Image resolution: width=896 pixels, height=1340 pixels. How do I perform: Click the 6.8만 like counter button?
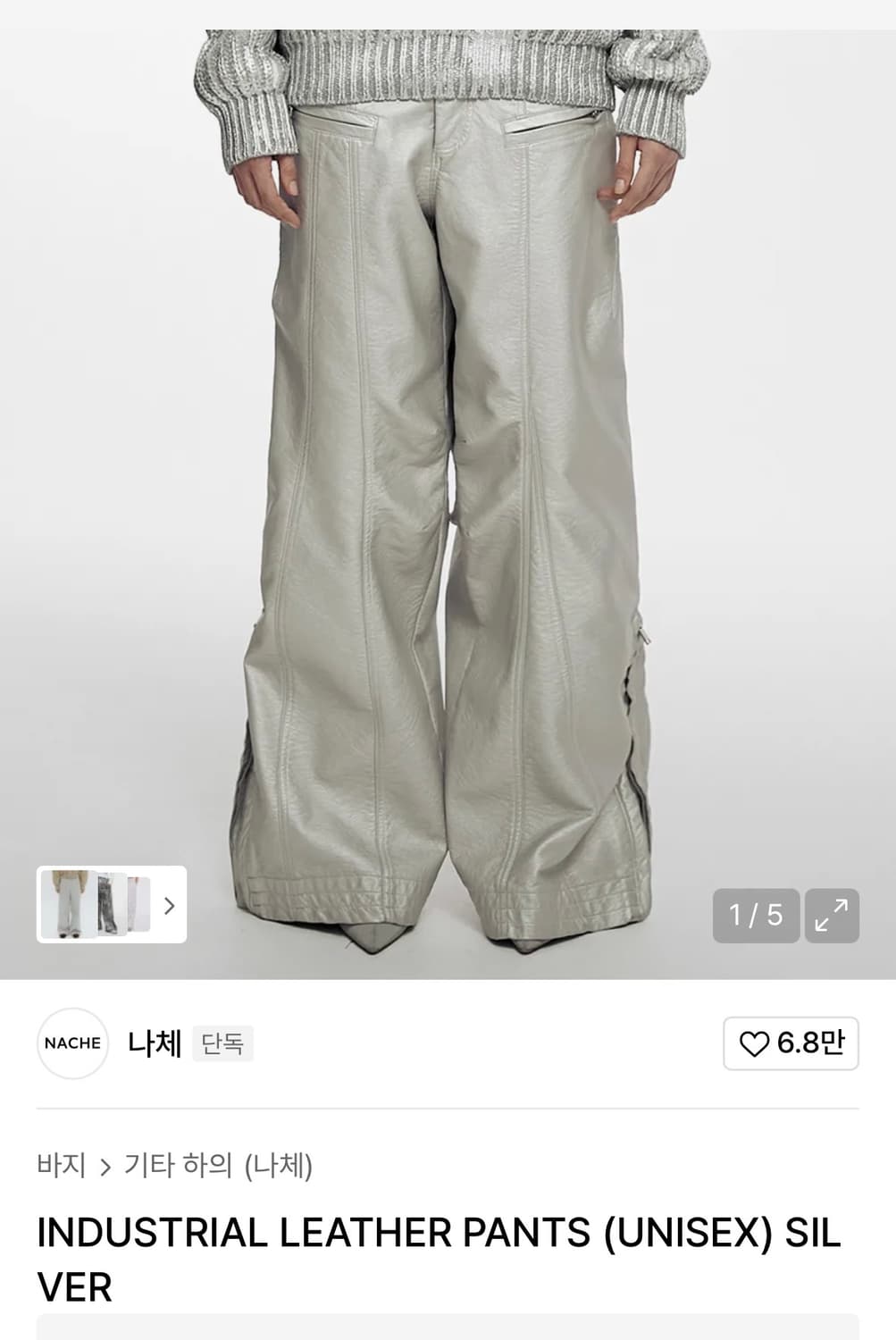pyautogui.click(x=790, y=1043)
